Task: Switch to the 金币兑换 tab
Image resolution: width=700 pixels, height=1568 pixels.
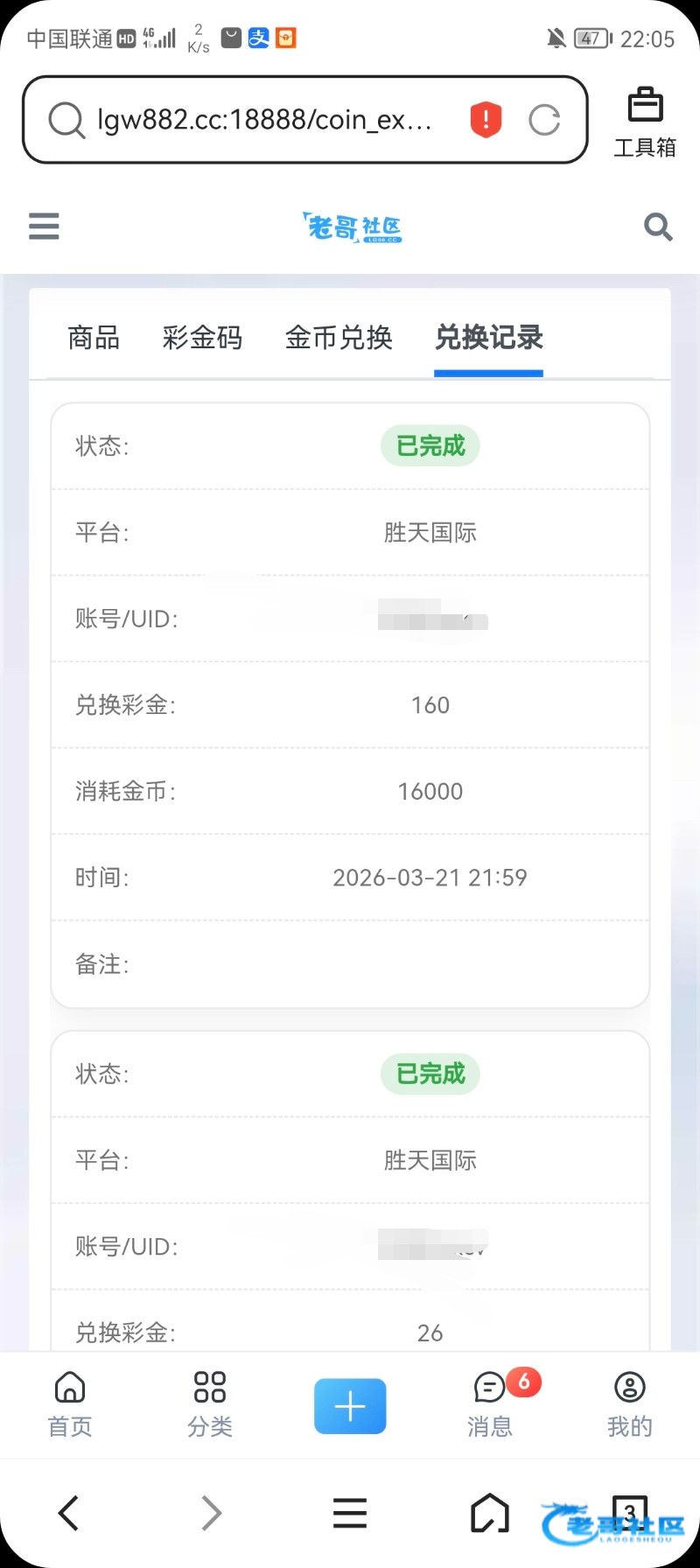Action: (339, 338)
